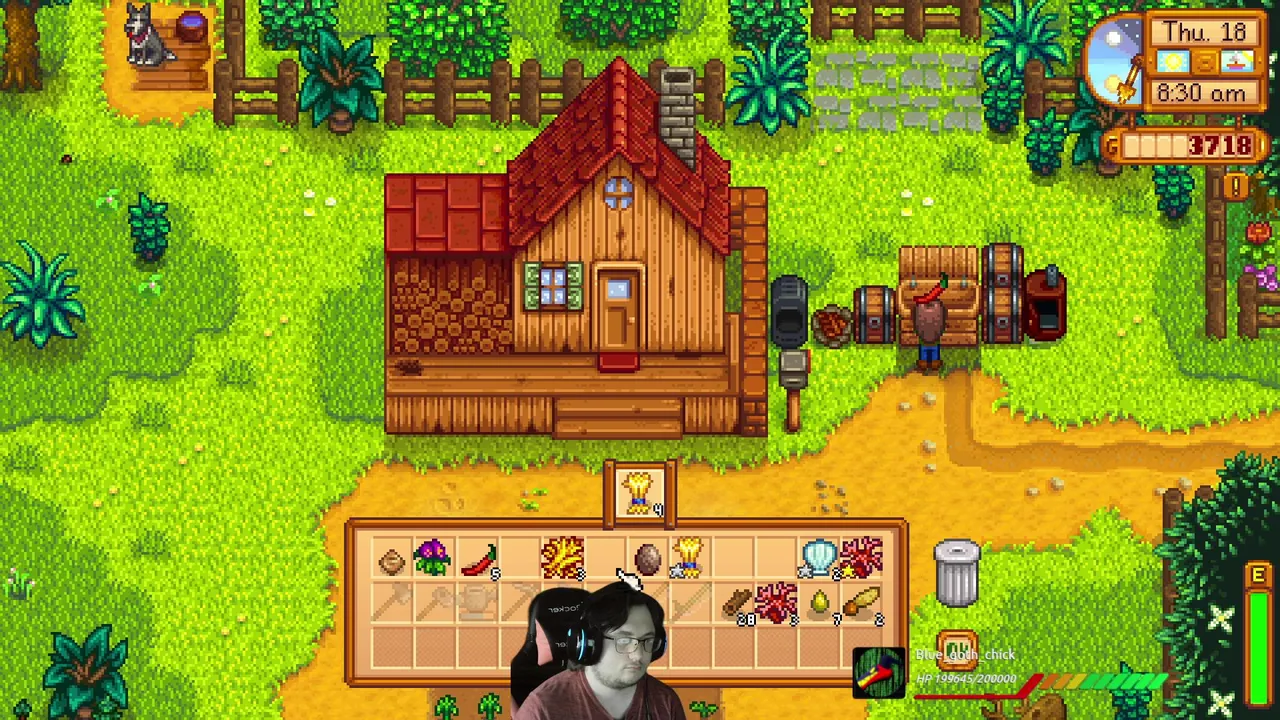Pick the wood stack of 20
Image resolution: width=1280 pixels, height=720 pixels.
[736, 603]
